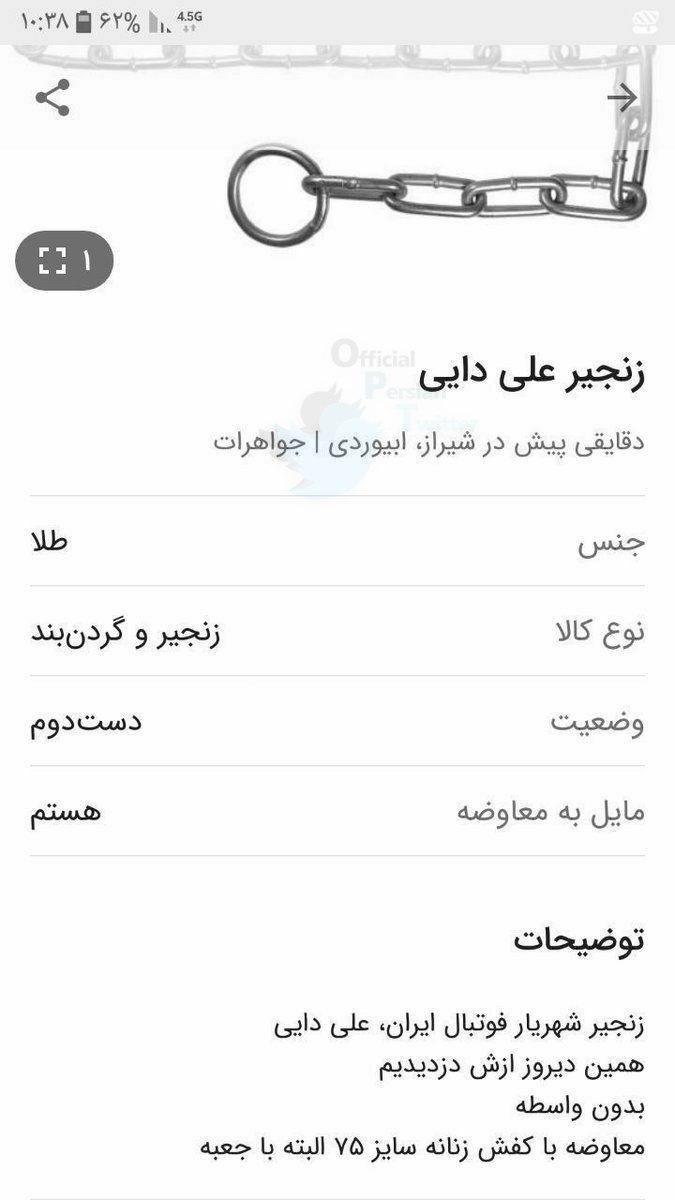Share this chain listing
Viewport: 675px width, 1200px height.
click(52, 98)
